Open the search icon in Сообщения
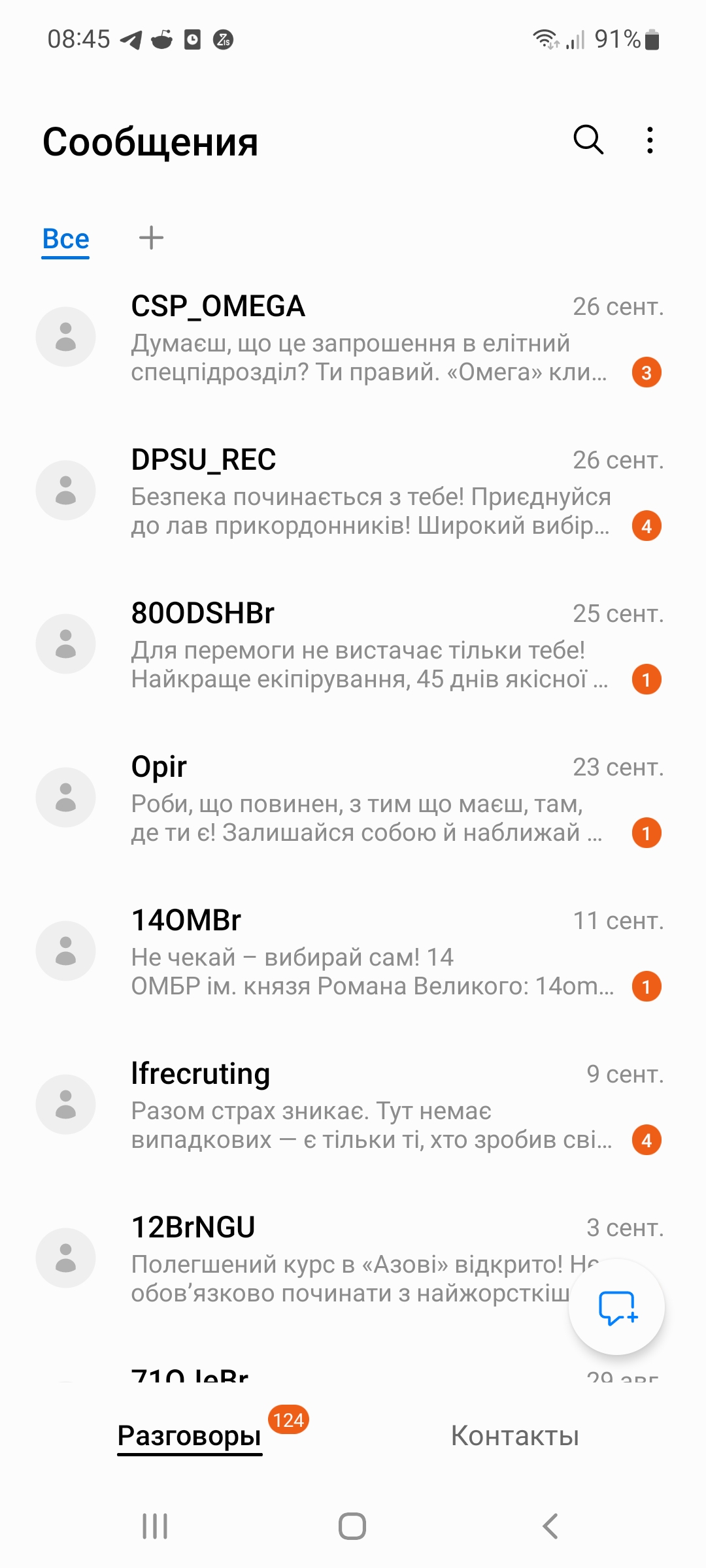Image resolution: width=706 pixels, height=1568 pixels. pos(588,140)
